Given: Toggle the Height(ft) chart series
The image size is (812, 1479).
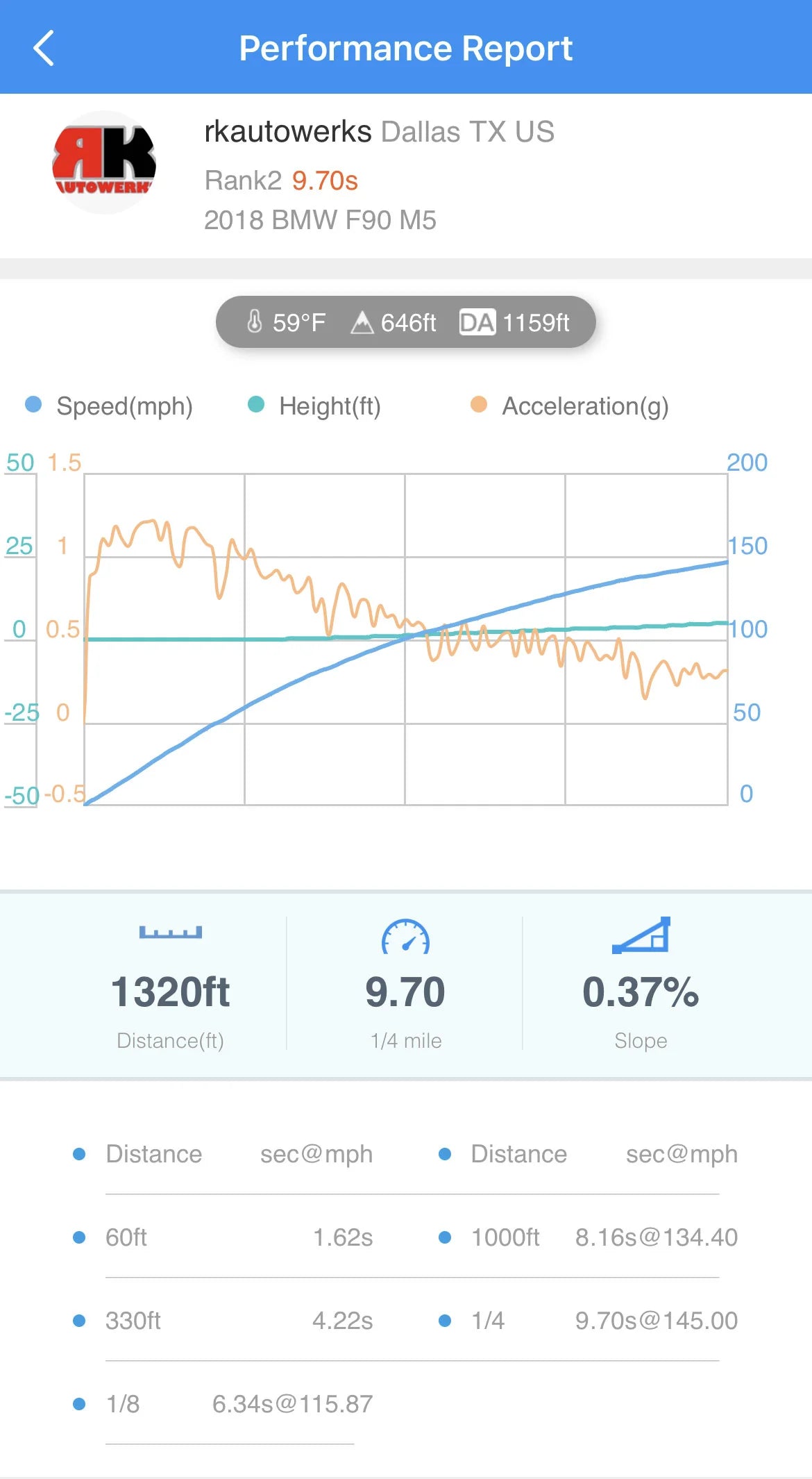Looking at the screenshot, I should coord(314,406).
